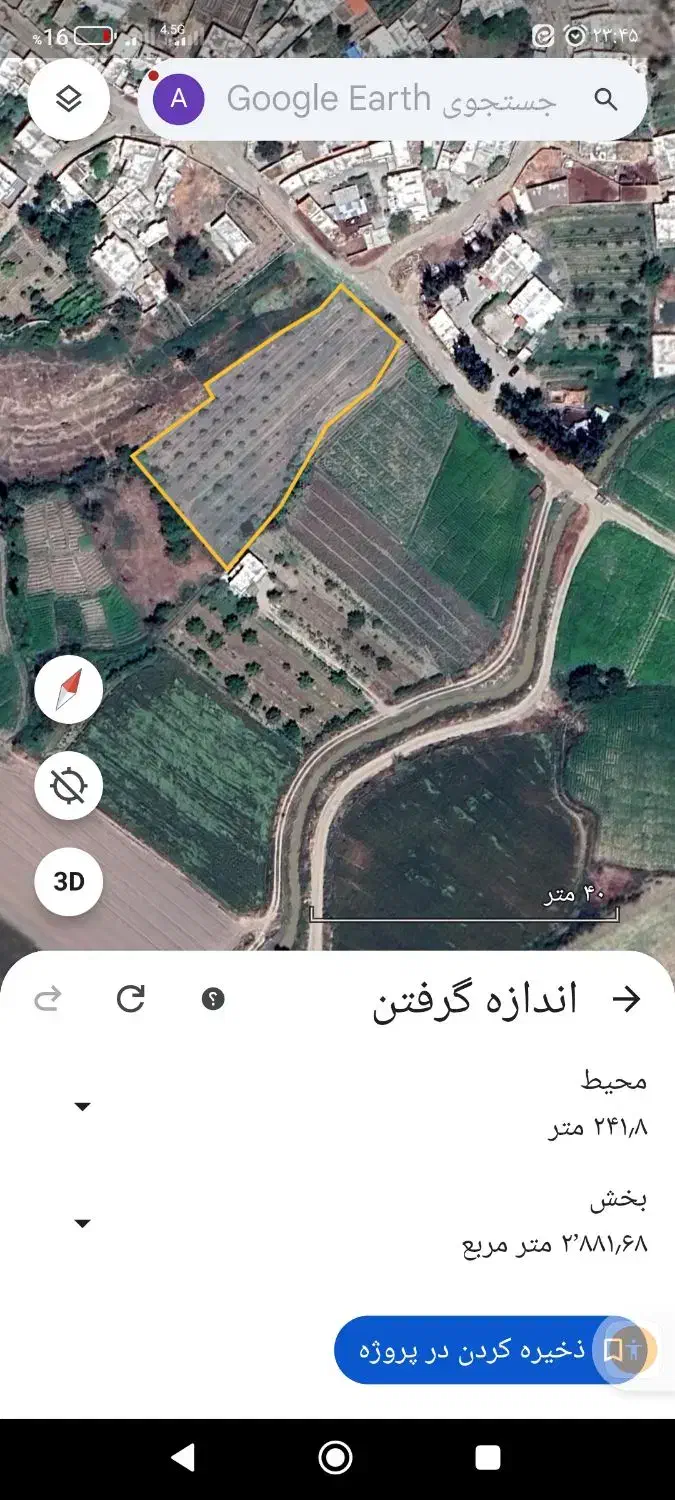Open the map layers button

tap(68, 99)
